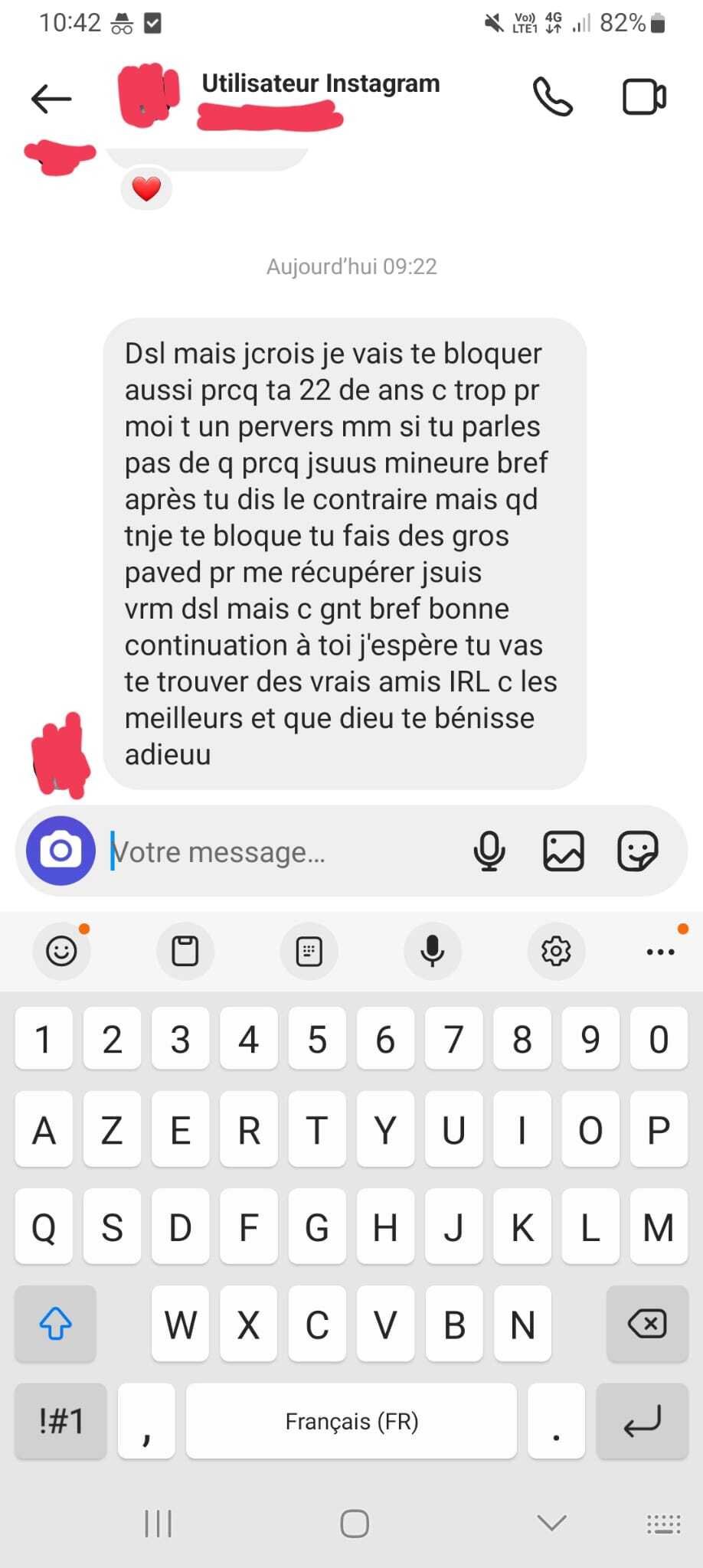Open the sticker picker
Viewport: 703px width, 1568px height.
click(x=637, y=851)
